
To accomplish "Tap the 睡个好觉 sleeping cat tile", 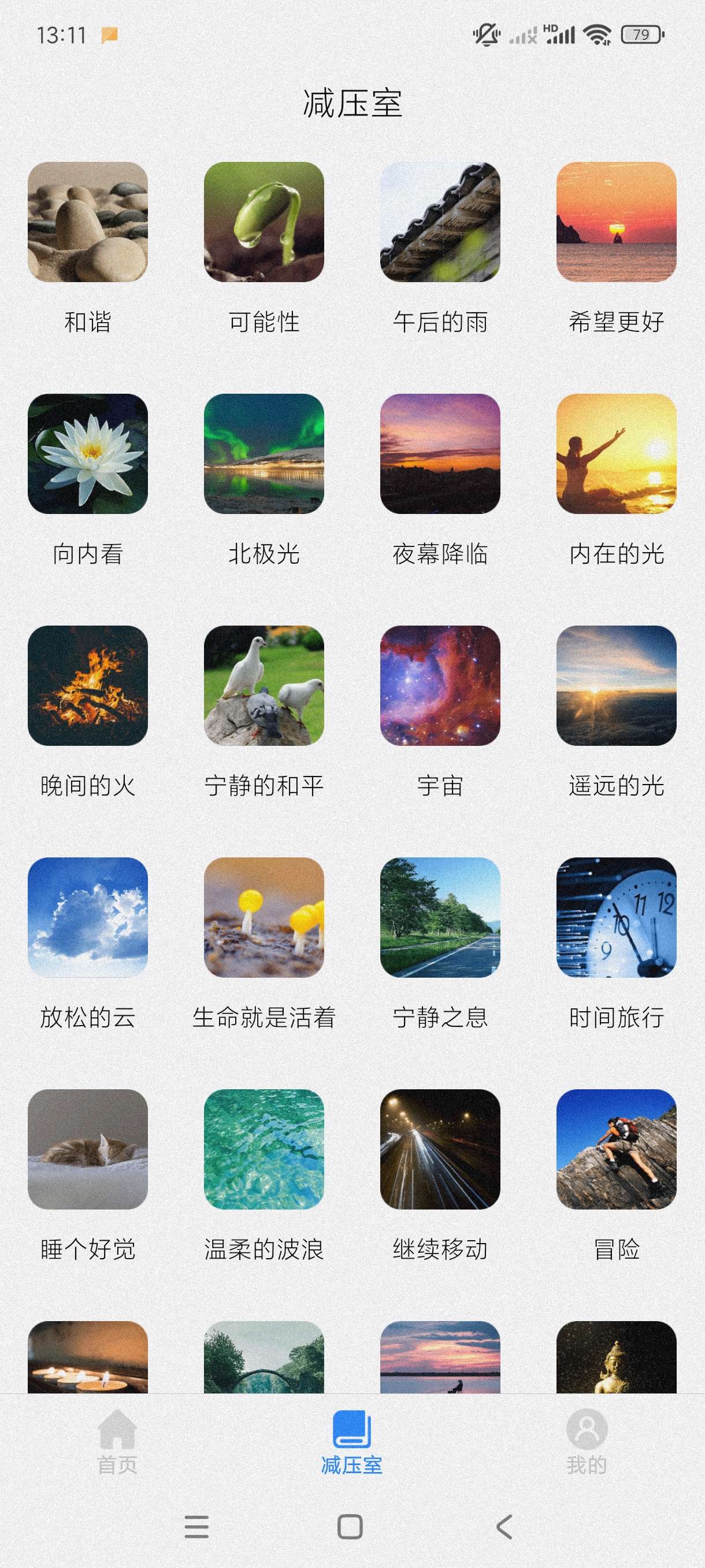I will point(88,1149).
